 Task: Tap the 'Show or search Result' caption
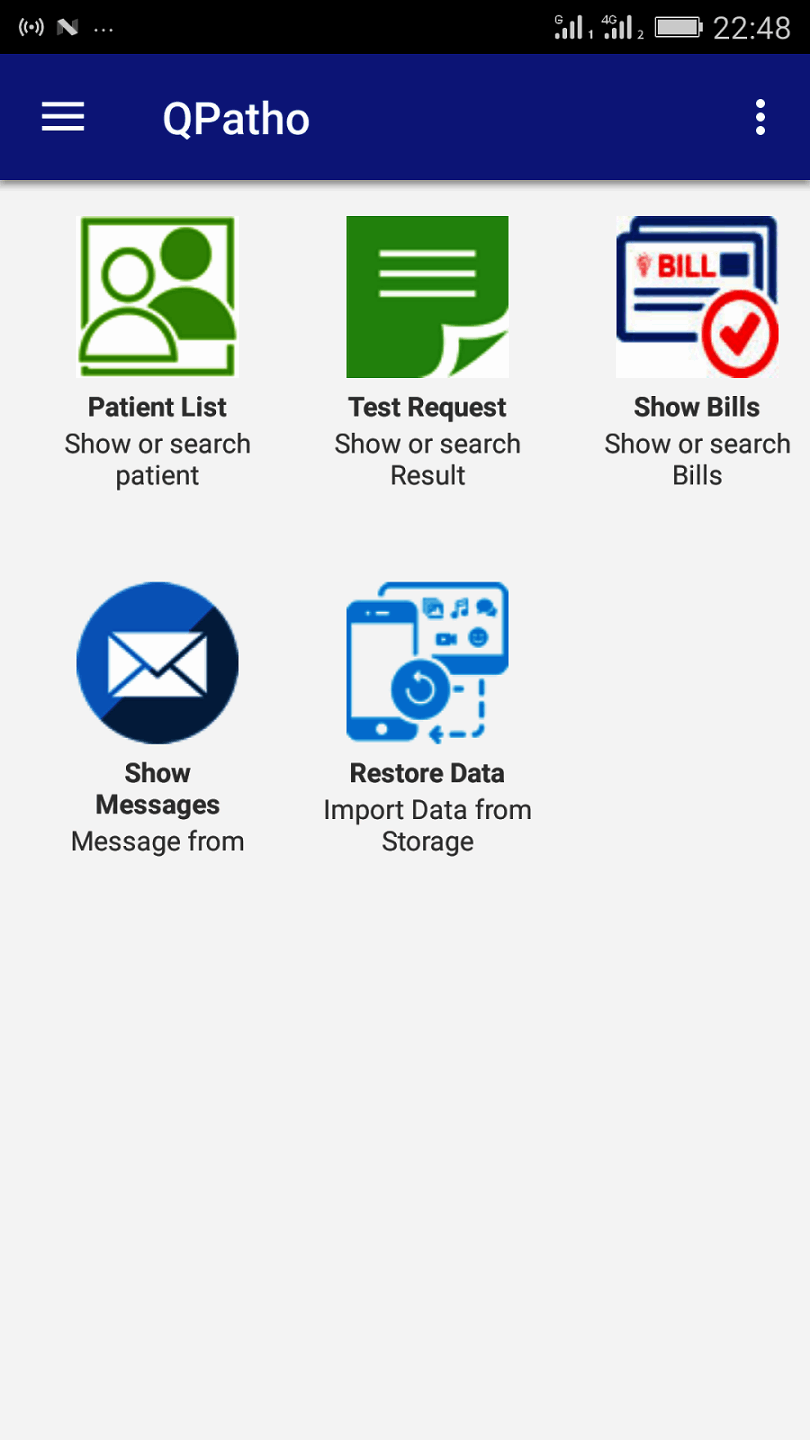427,459
